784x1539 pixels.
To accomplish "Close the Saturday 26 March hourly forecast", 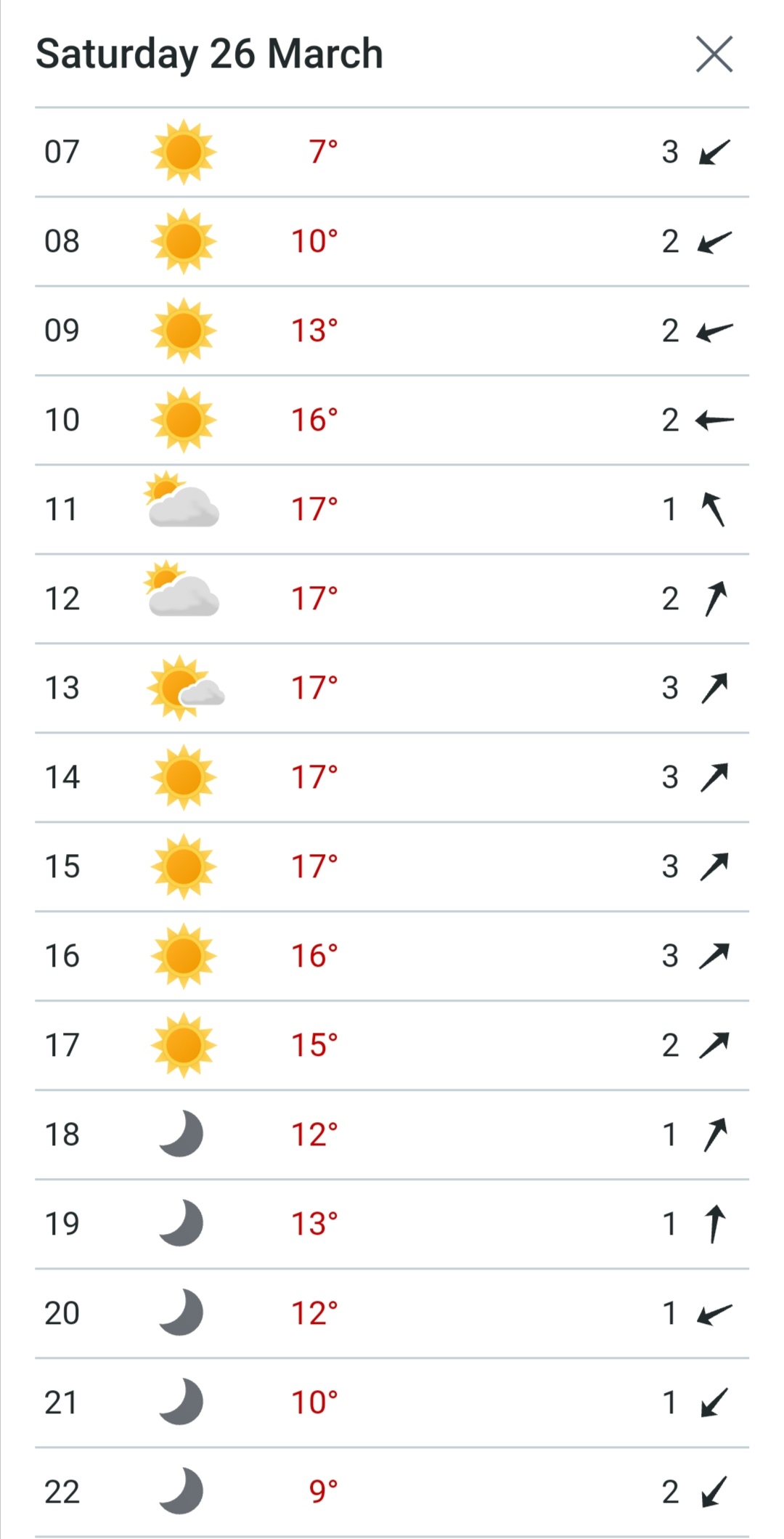I will coord(714,54).
